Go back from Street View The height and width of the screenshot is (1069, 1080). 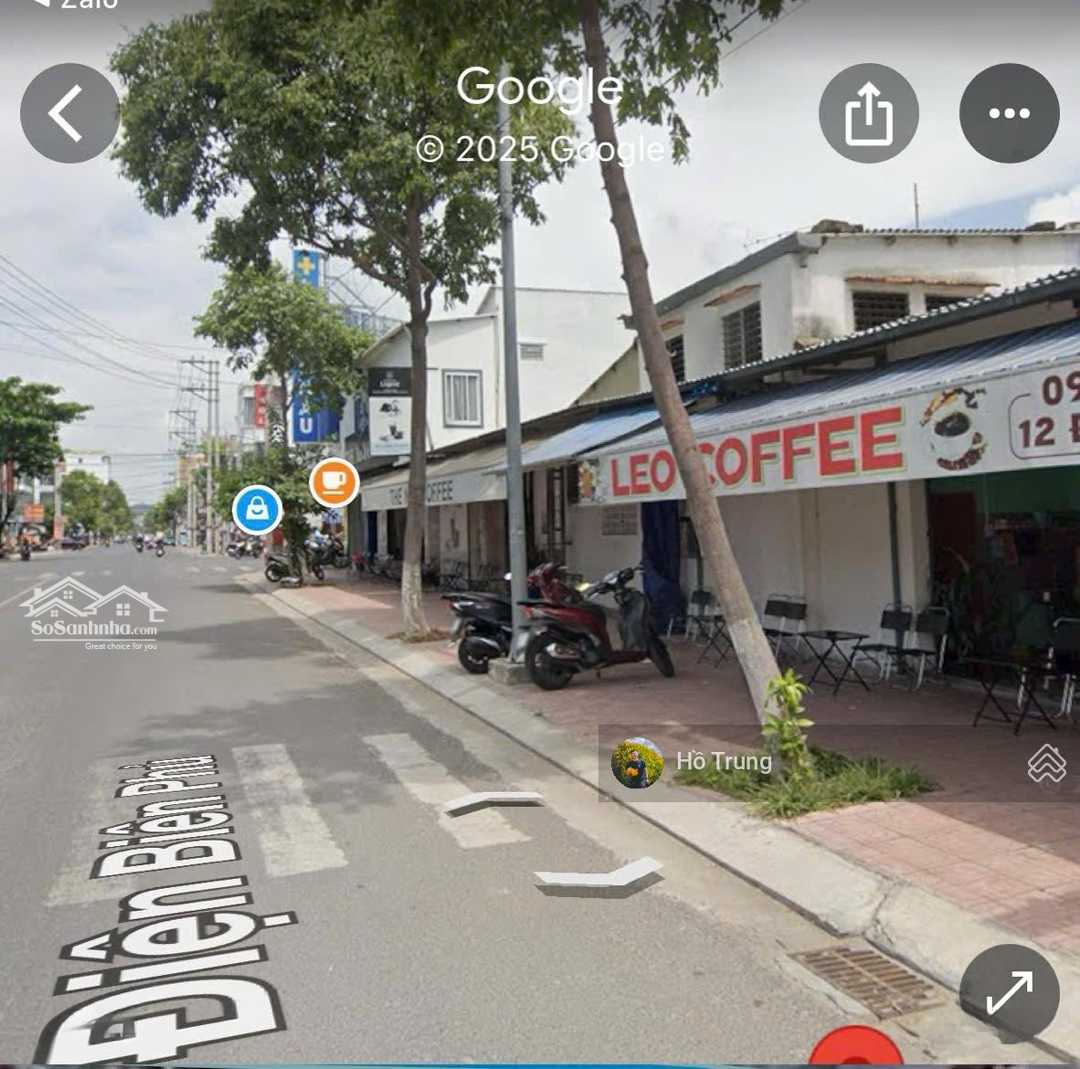point(69,113)
